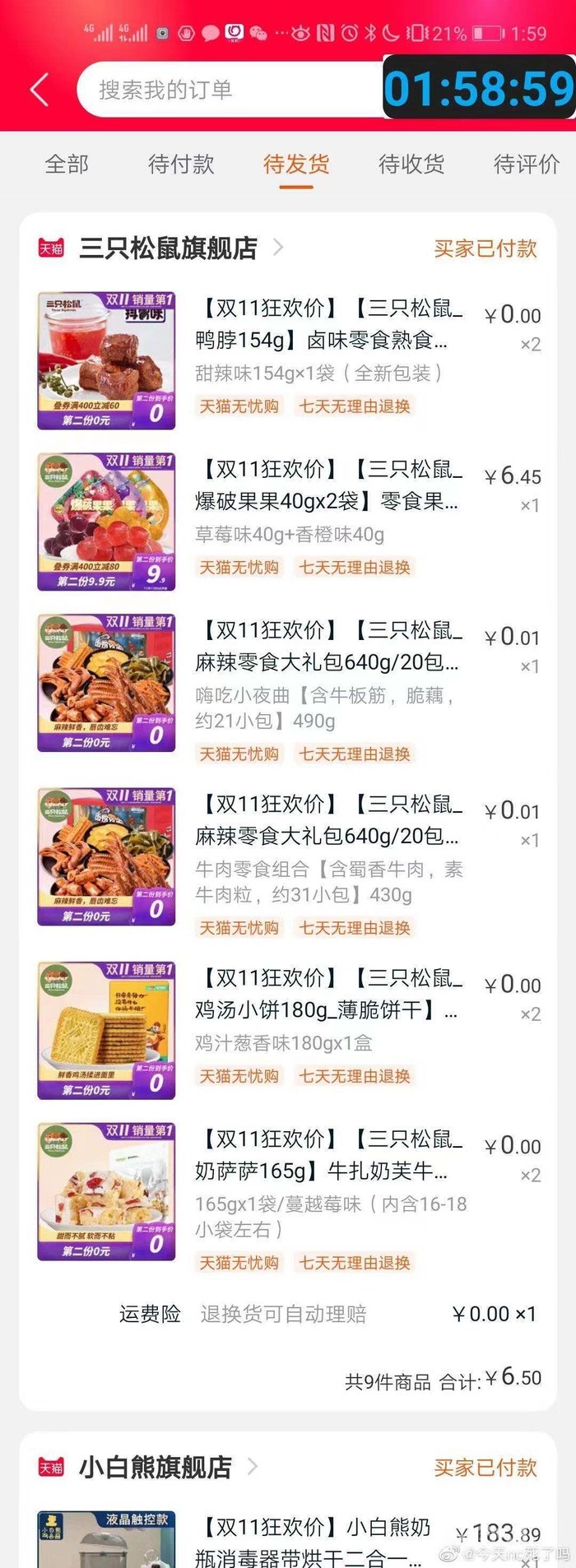
Task: Switch to the 待收货 tab
Action: (411, 165)
